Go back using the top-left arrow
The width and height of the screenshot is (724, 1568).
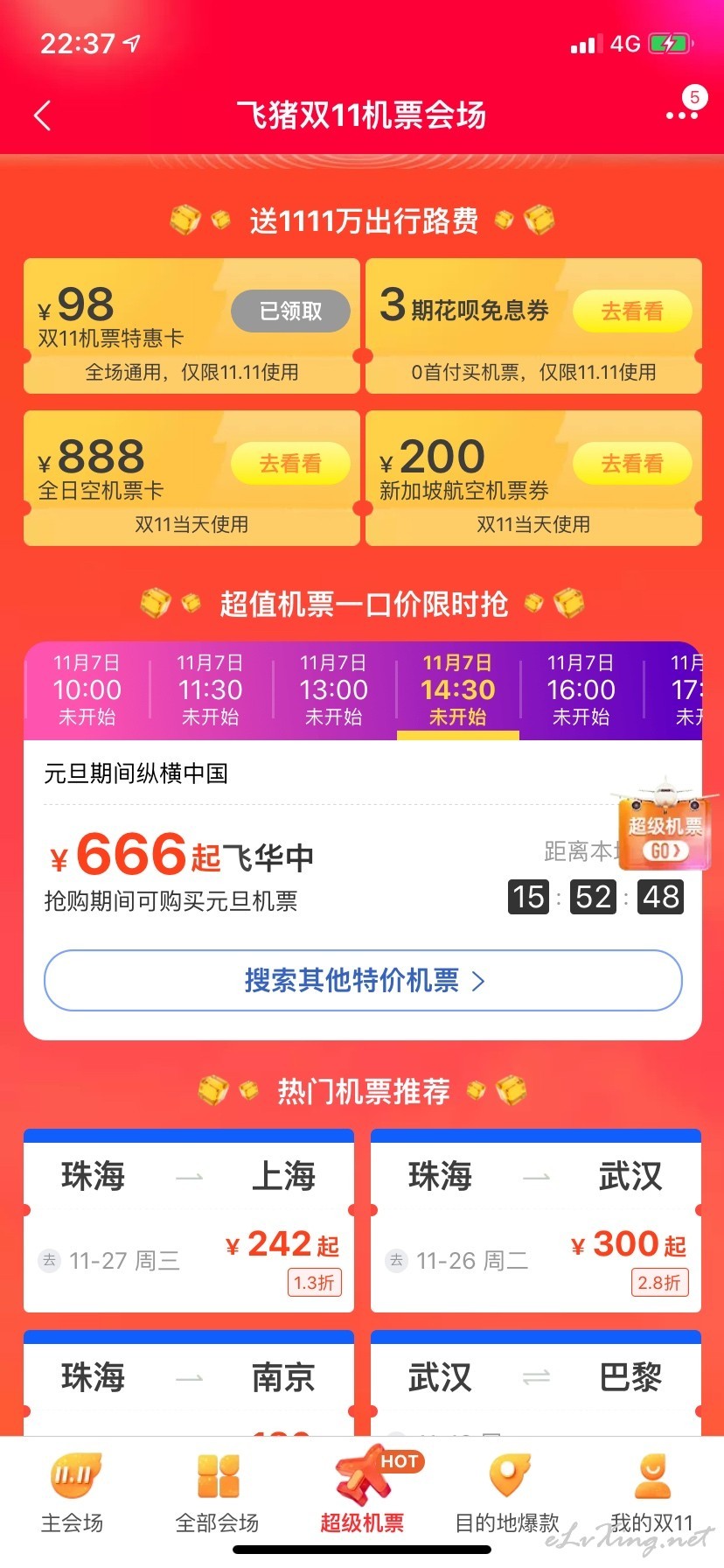(42, 115)
